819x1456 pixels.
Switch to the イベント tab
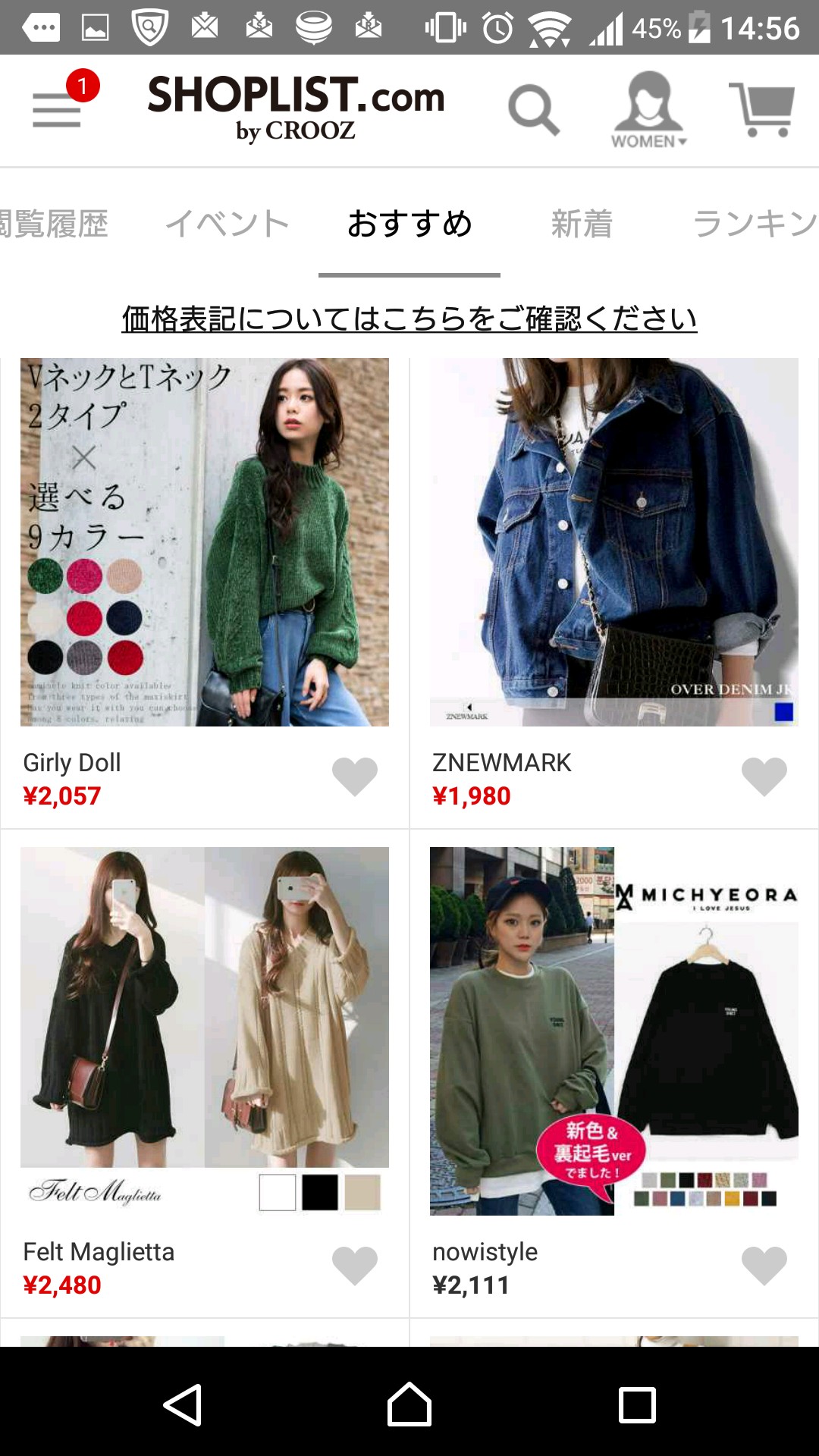[x=227, y=224]
